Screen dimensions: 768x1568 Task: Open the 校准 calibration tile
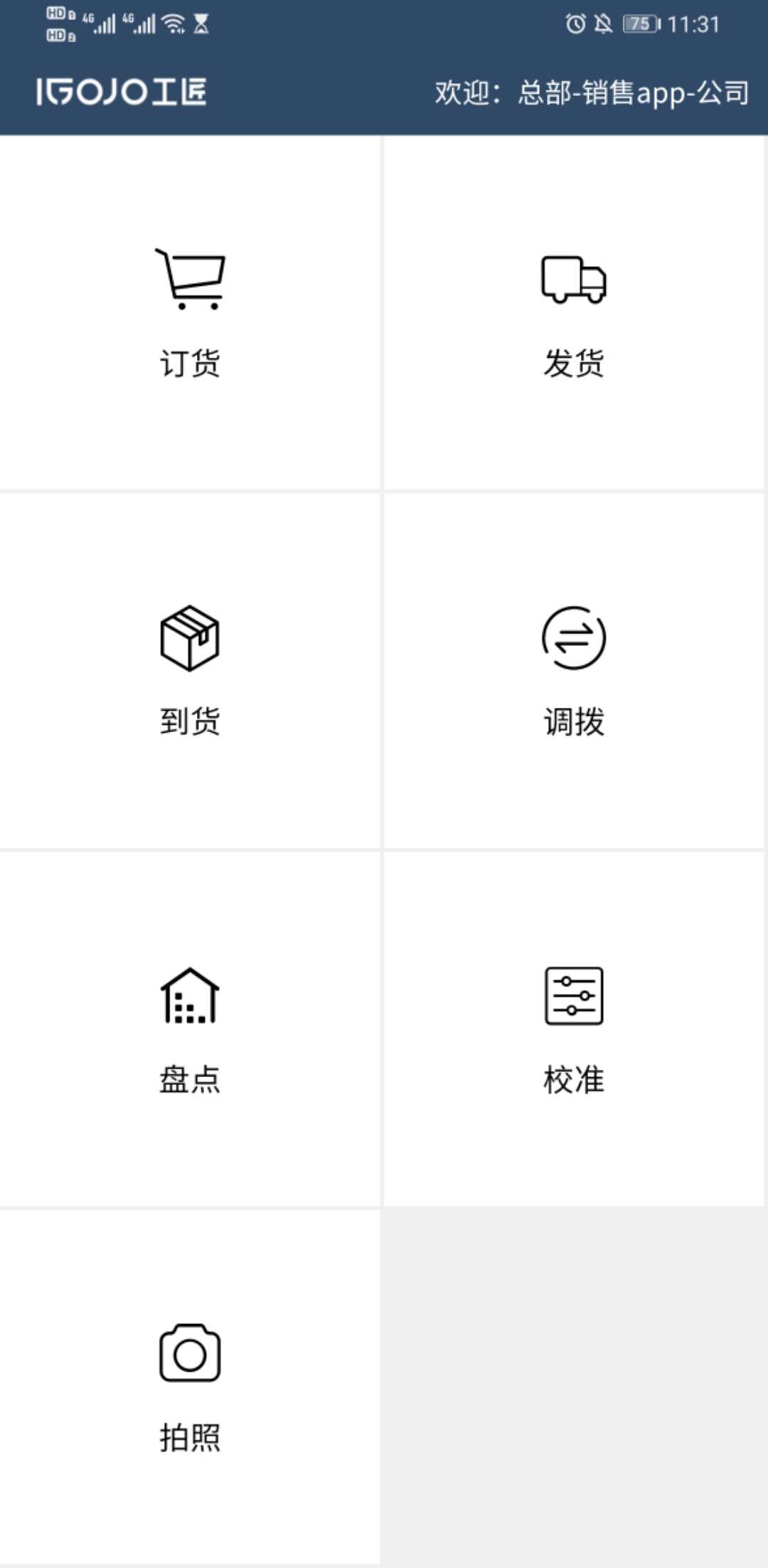coord(574,1029)
